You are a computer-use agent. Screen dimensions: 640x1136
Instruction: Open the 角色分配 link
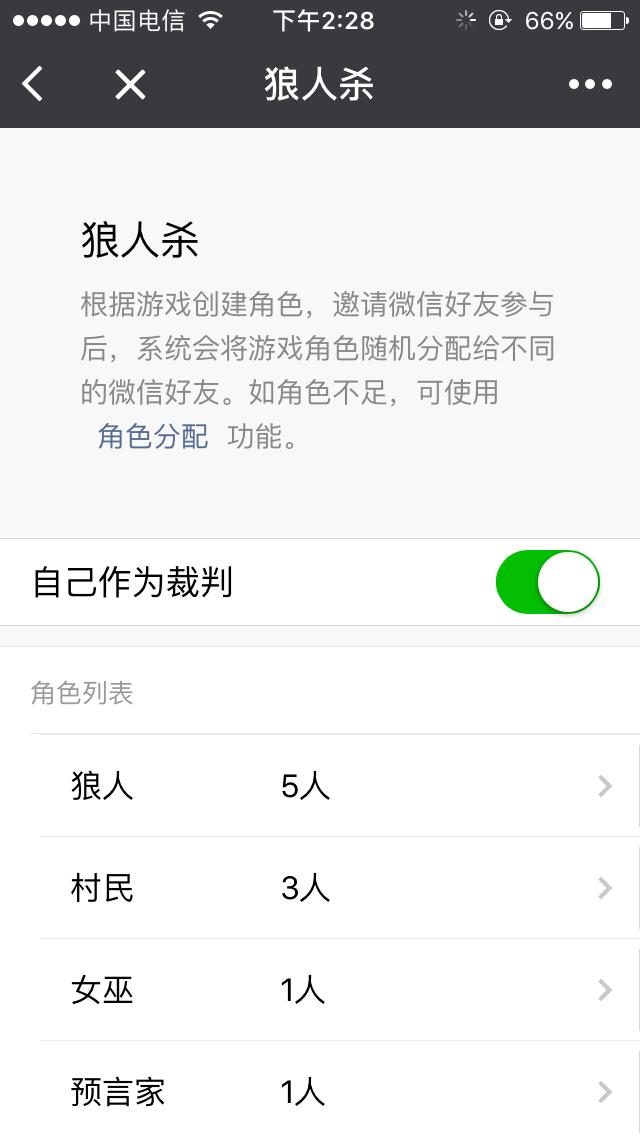153,437
